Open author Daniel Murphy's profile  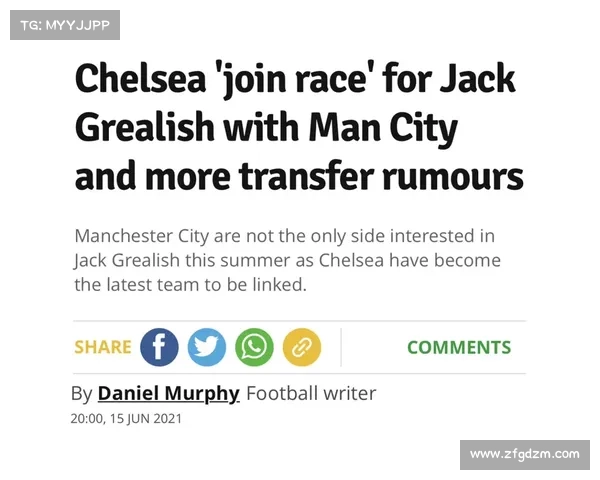pyautogui.click(x=168, y=393)
